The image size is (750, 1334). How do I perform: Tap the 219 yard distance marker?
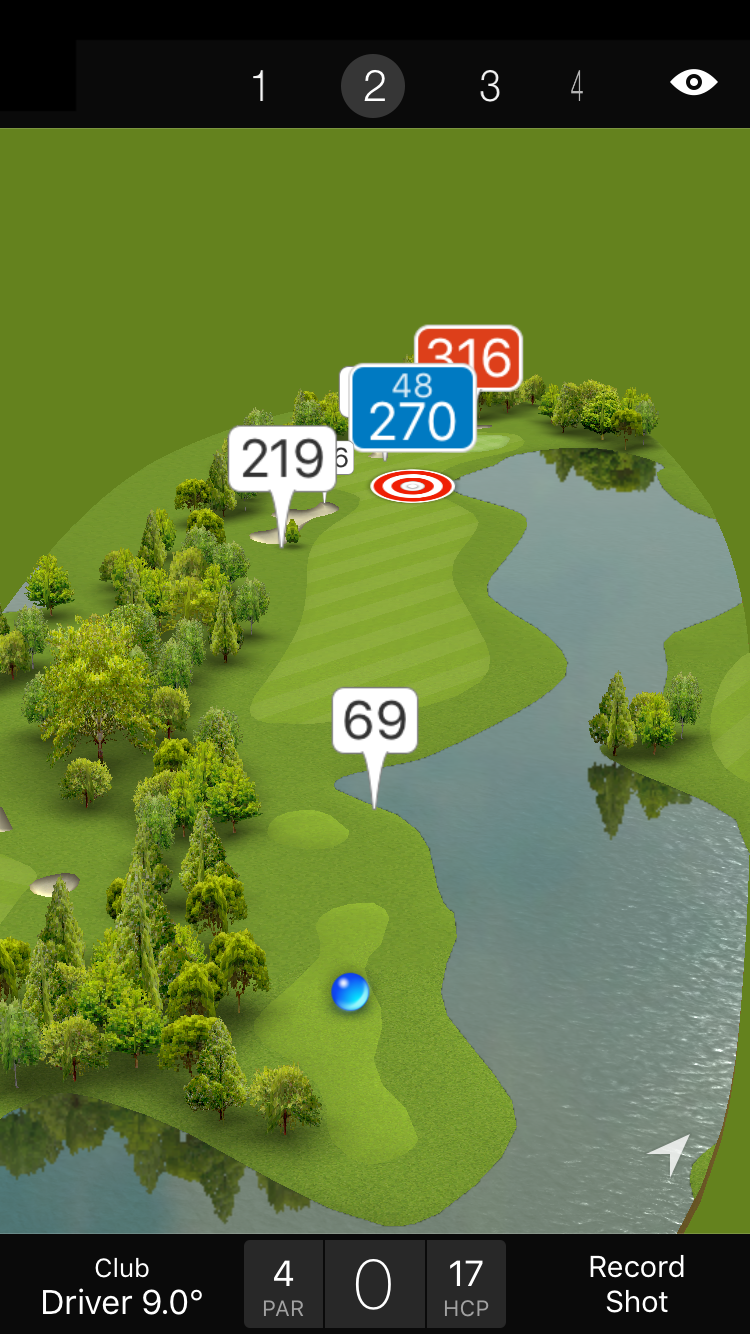click(282, 460)
